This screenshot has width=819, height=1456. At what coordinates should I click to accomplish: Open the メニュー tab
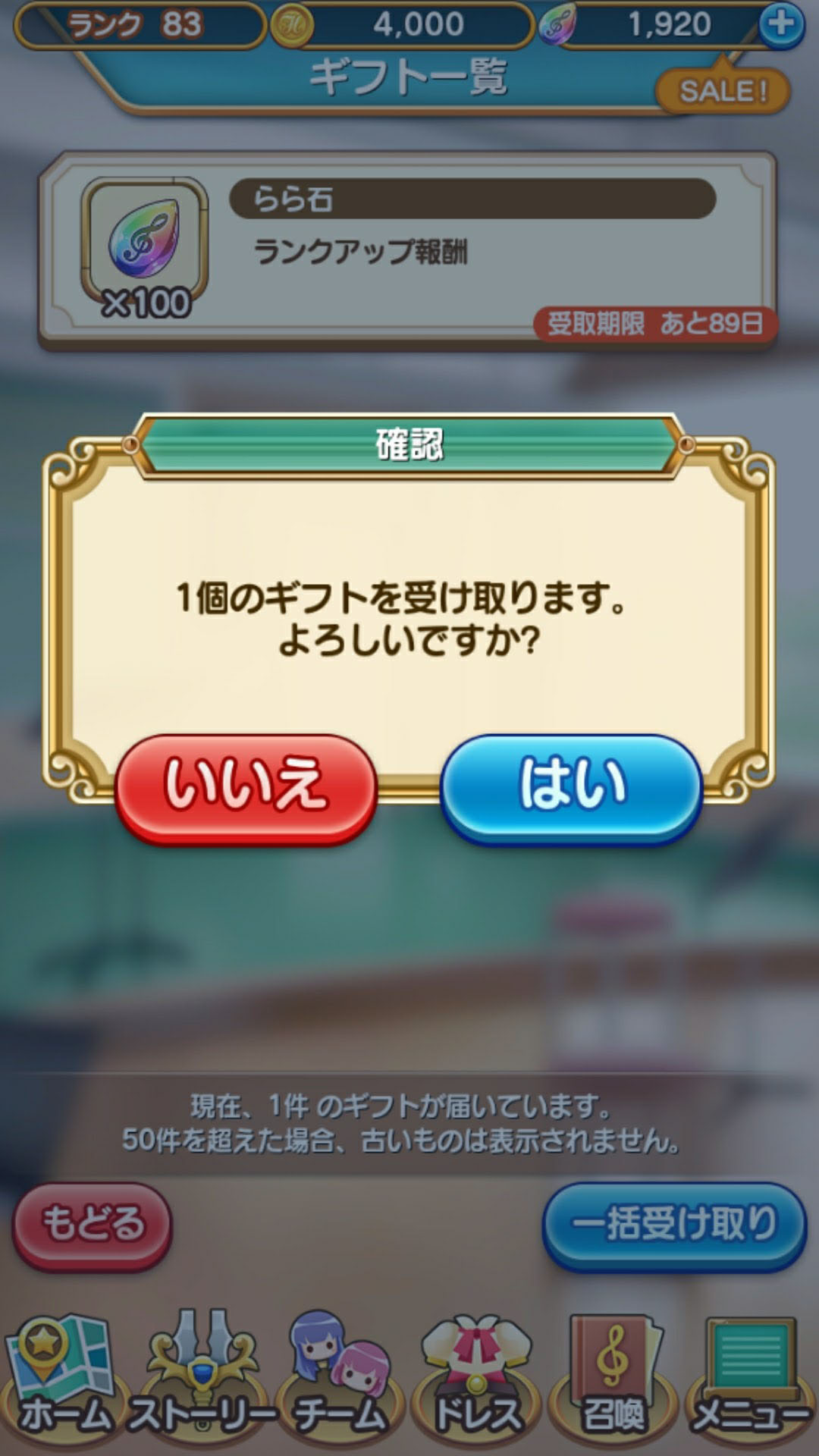(751, 1377)
